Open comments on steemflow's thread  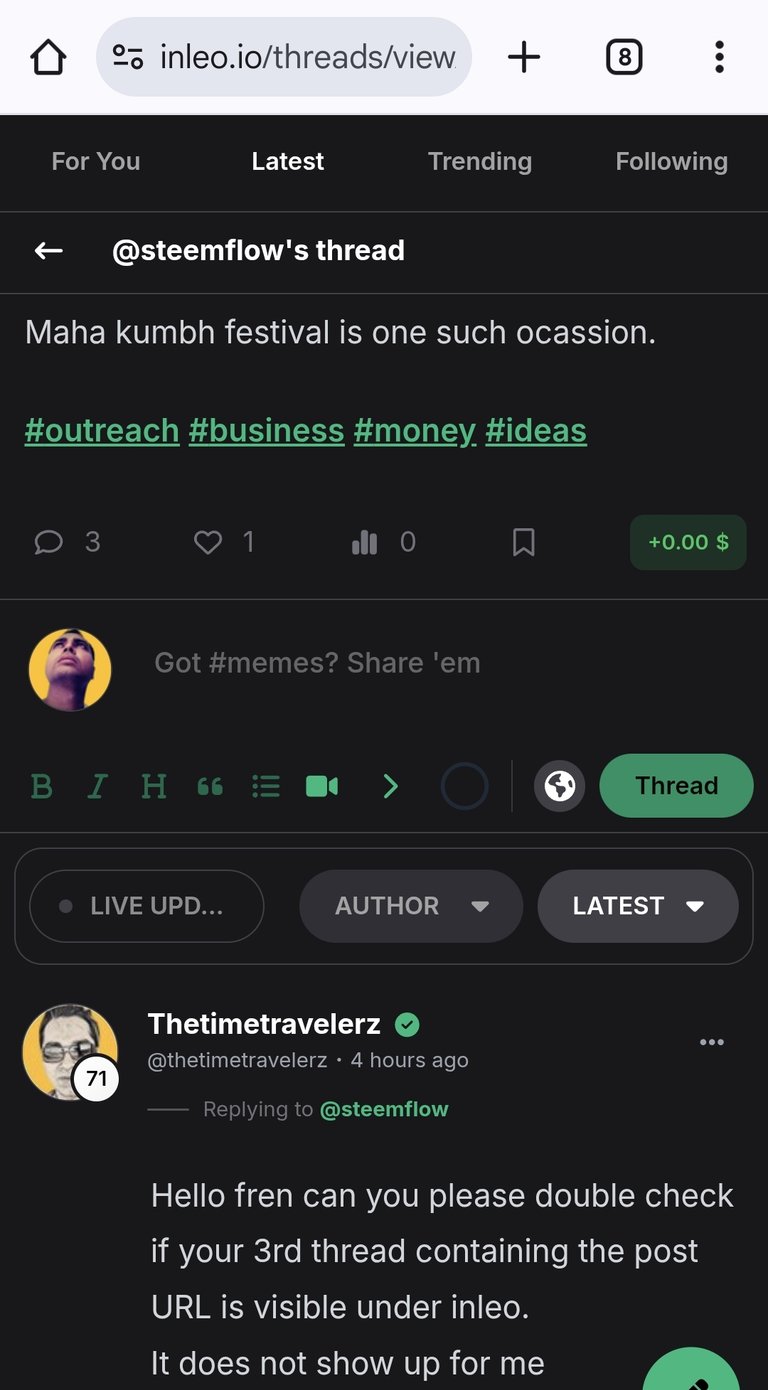48,542
